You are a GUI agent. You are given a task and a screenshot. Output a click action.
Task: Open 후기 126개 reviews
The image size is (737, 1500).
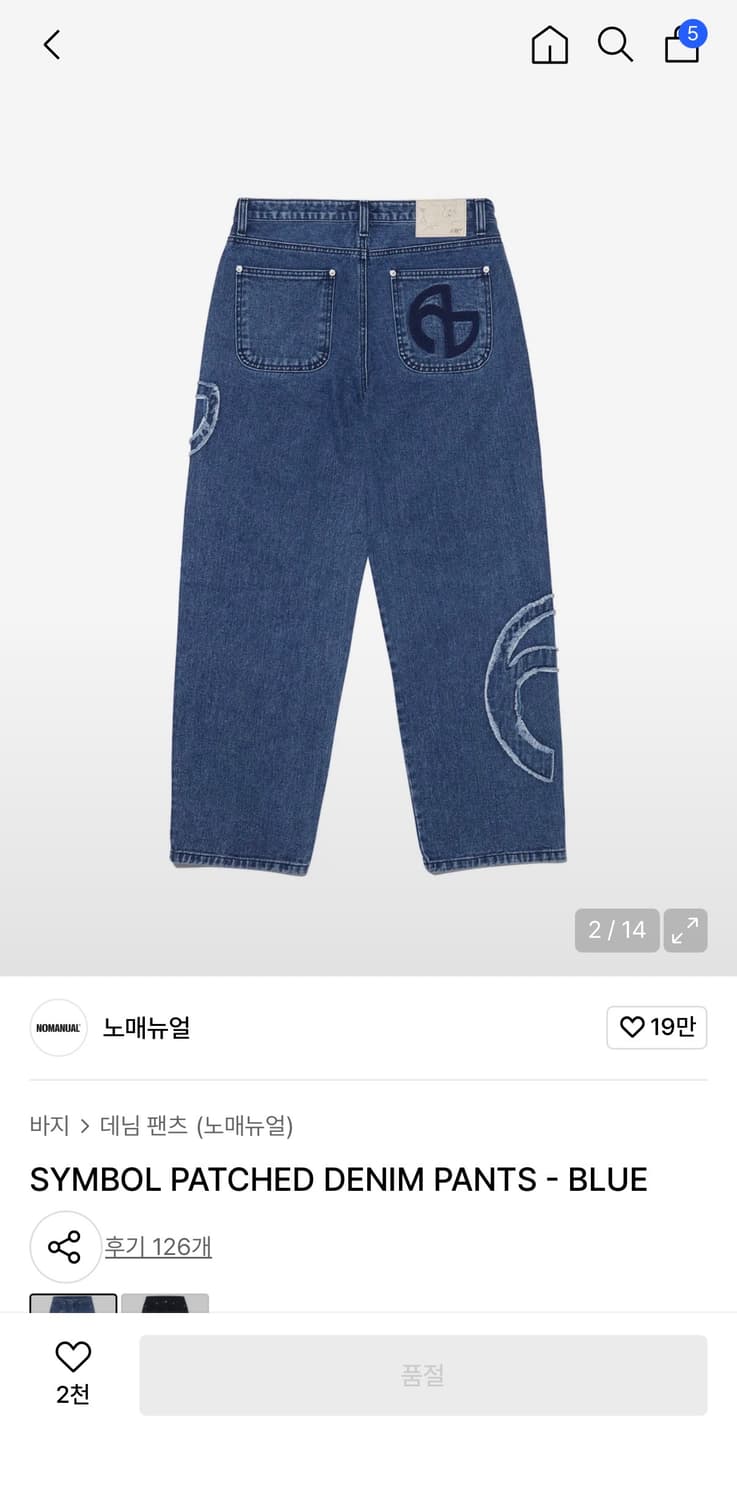(x=158, y=1247)
